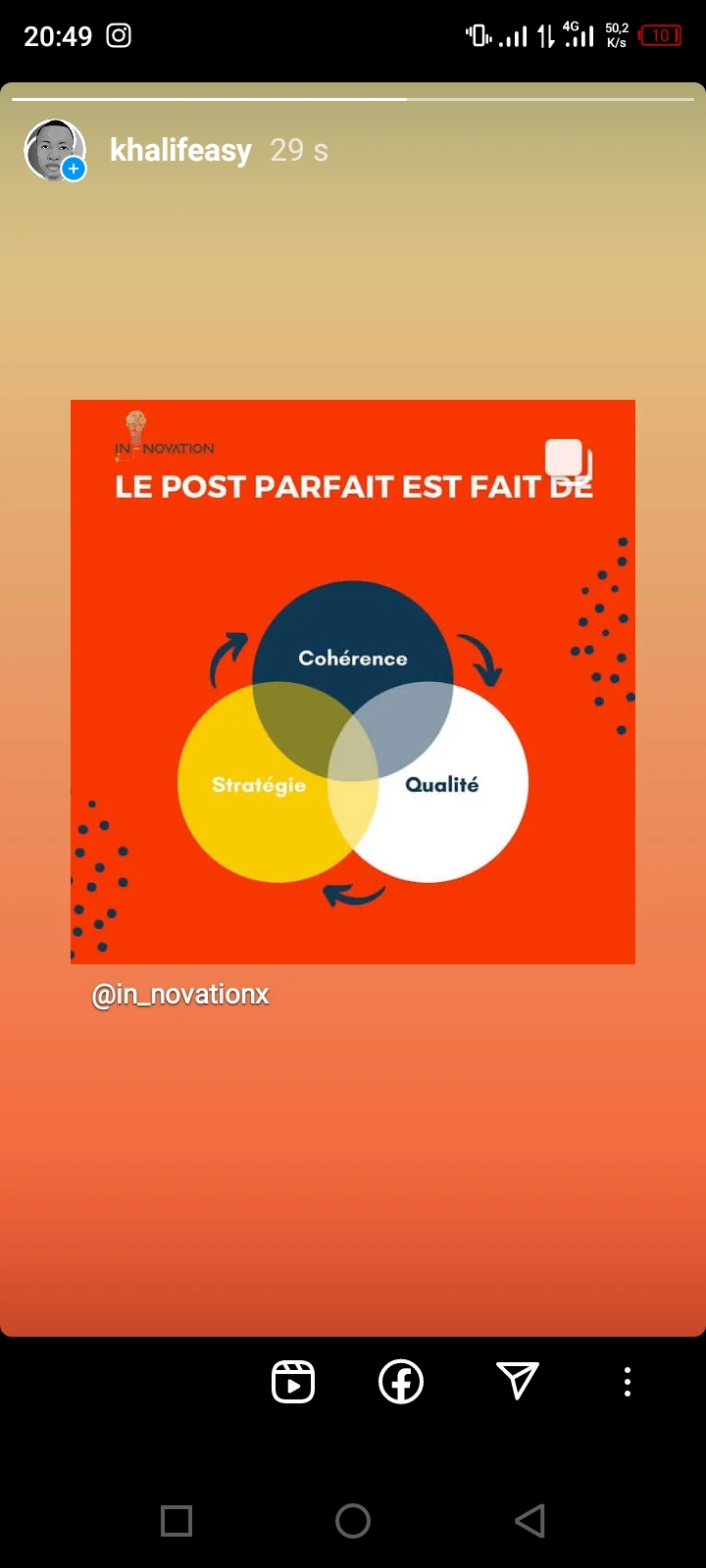Tap the khalifeasy username

point(180,150)
